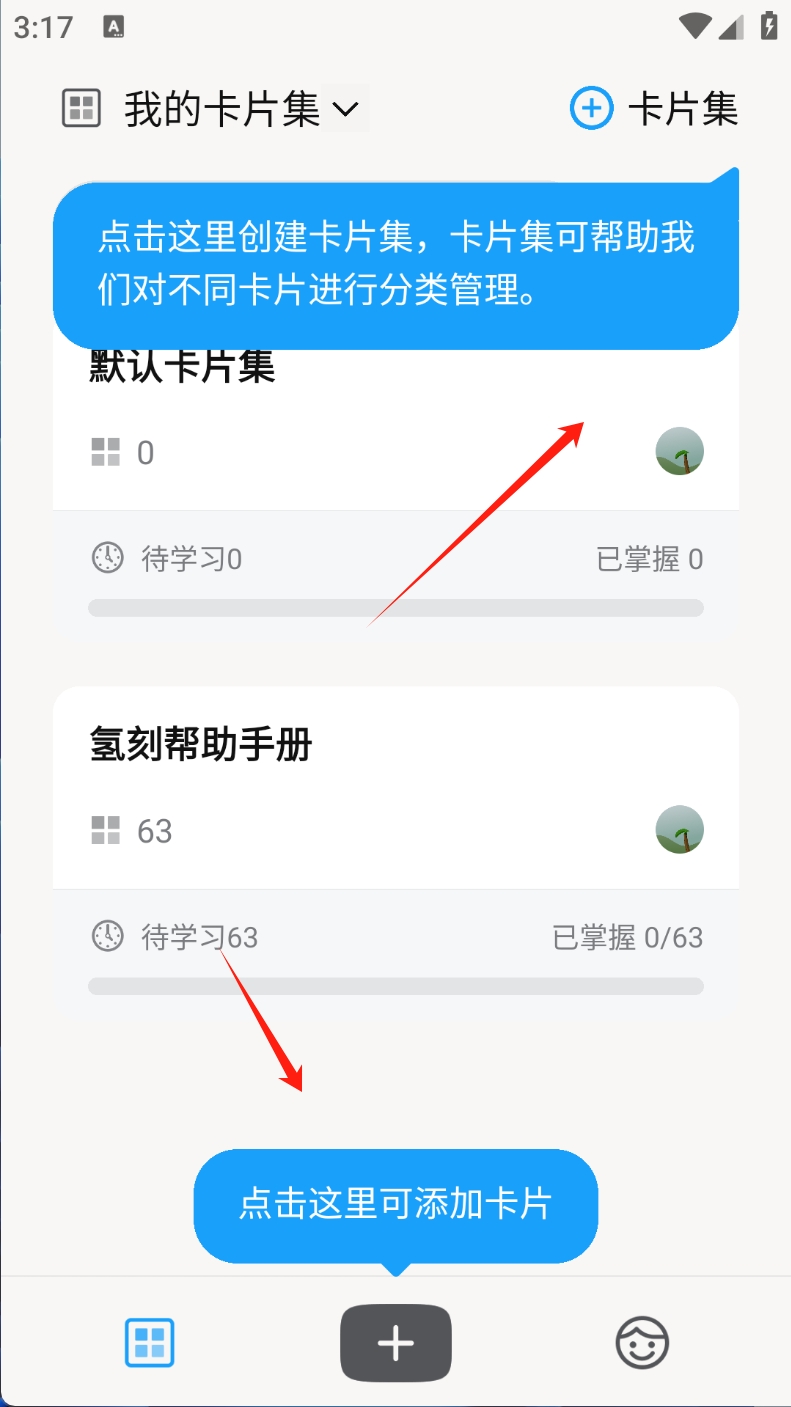This screenshot has height=1407, width=791.
Task: Tap the grid layout icon beside 我的卡片集
Action: tap(82, 109)
